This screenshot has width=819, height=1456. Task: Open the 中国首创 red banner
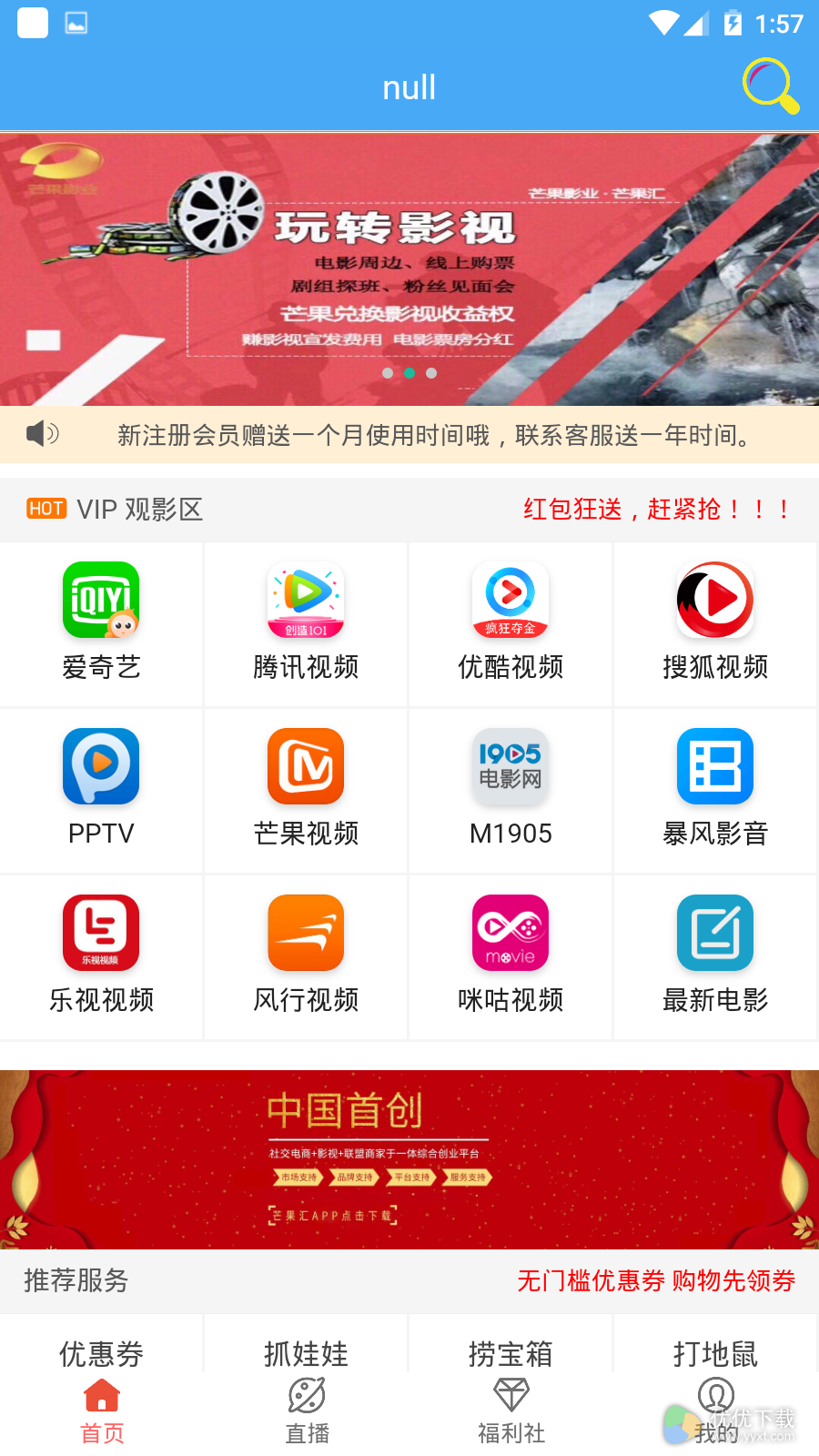click(x=409, y=1159)
